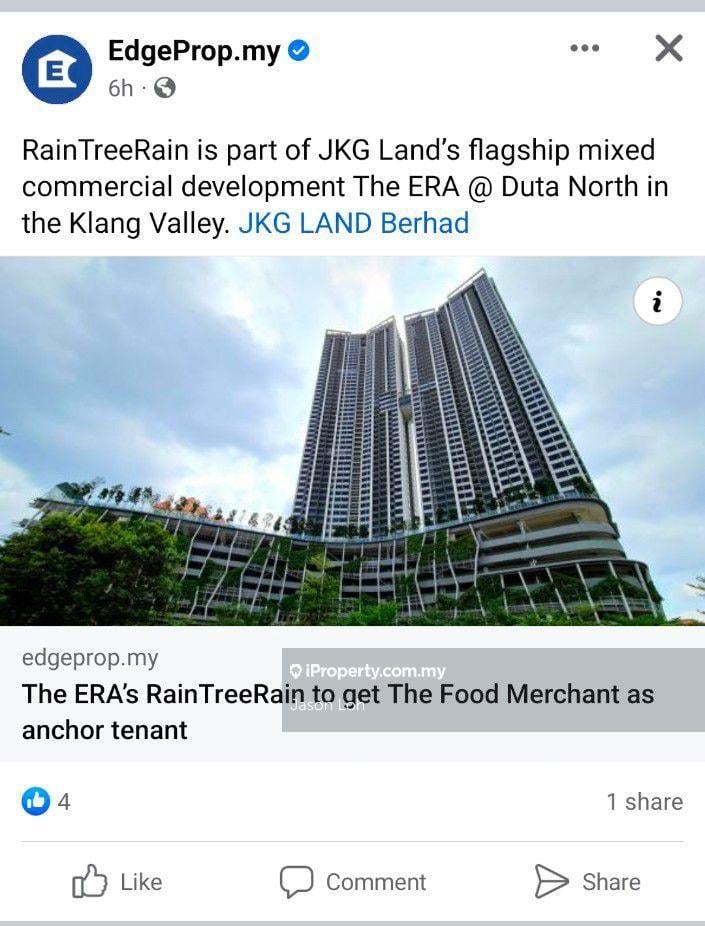This screenshot has width=705, height=926.
Task: Dismiss the post with the X icon
Action: click(x=668, y=48)
